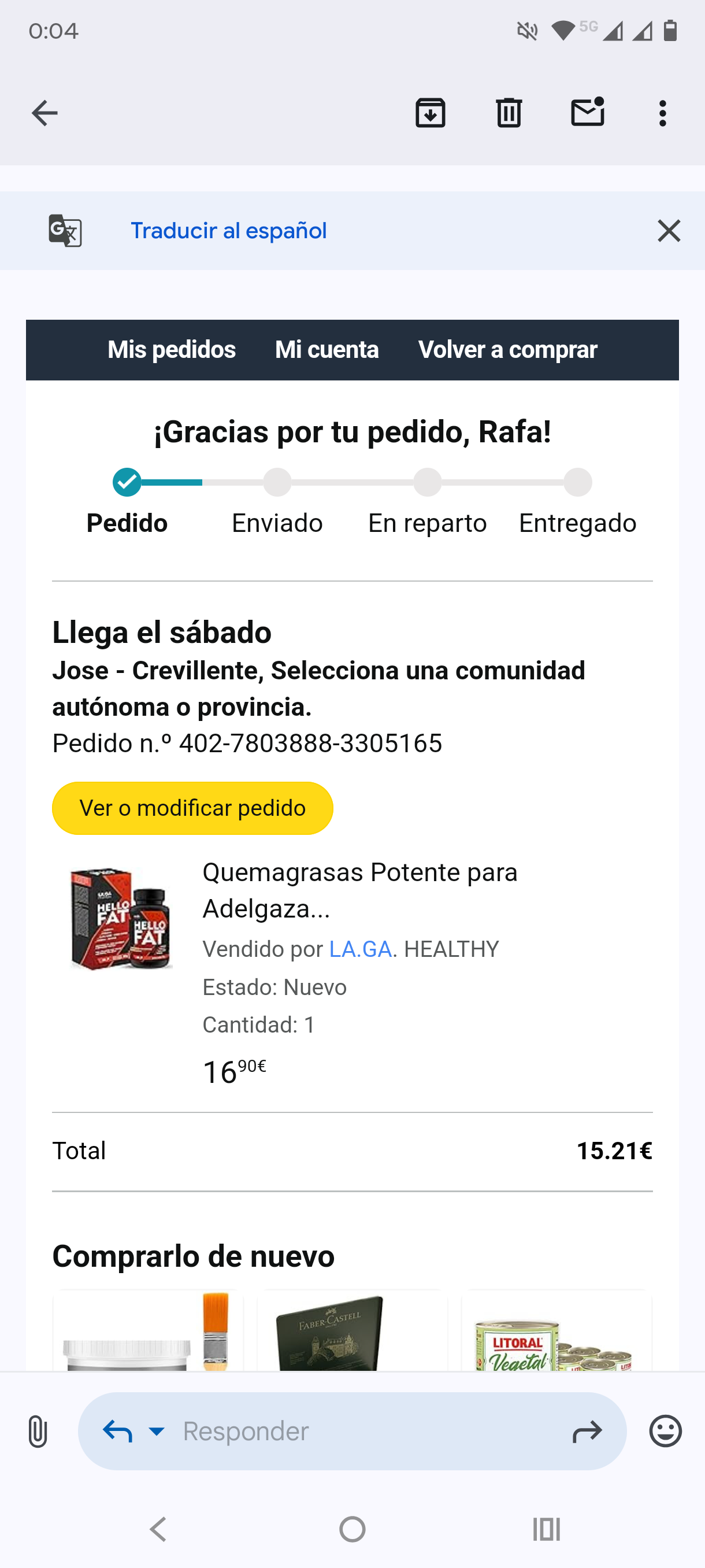
Task: Attach a file to the reply
Action: pyautogui.click(x=38, y=1431)
